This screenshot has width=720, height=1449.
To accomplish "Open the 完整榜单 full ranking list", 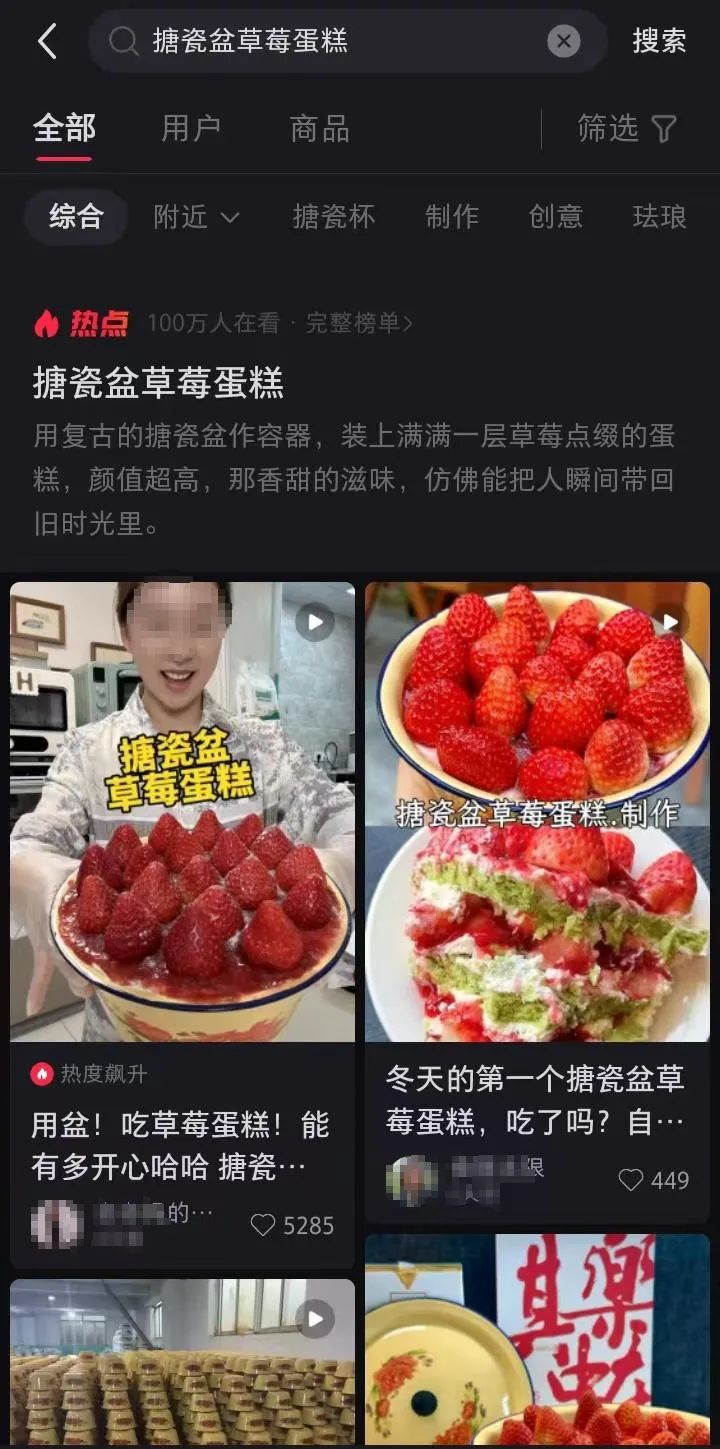I will point(350,322).
